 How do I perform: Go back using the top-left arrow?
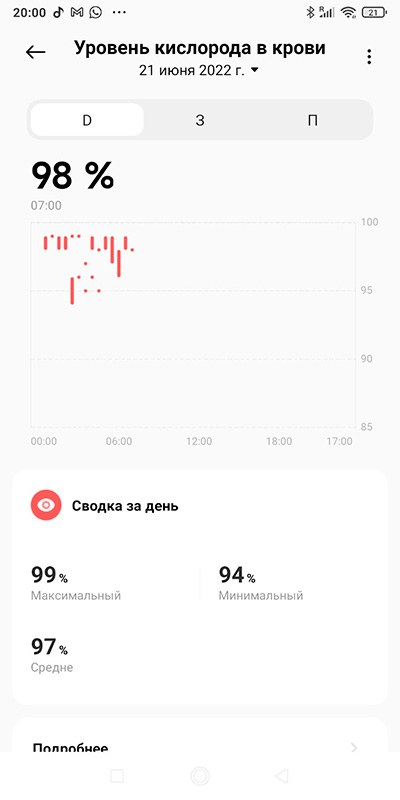(x=36, y=52)
